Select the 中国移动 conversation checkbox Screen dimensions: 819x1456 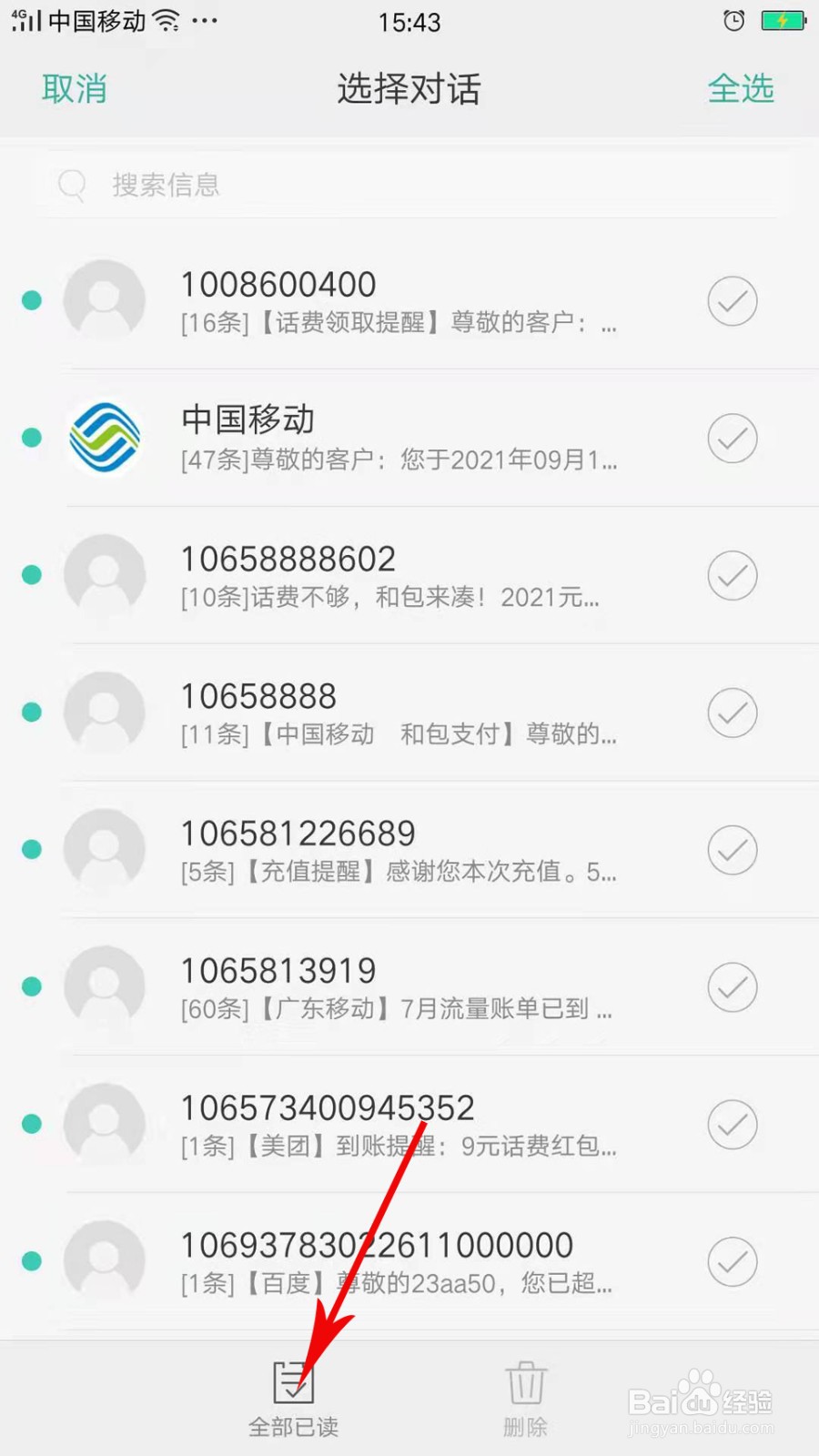tap(733, 438)
